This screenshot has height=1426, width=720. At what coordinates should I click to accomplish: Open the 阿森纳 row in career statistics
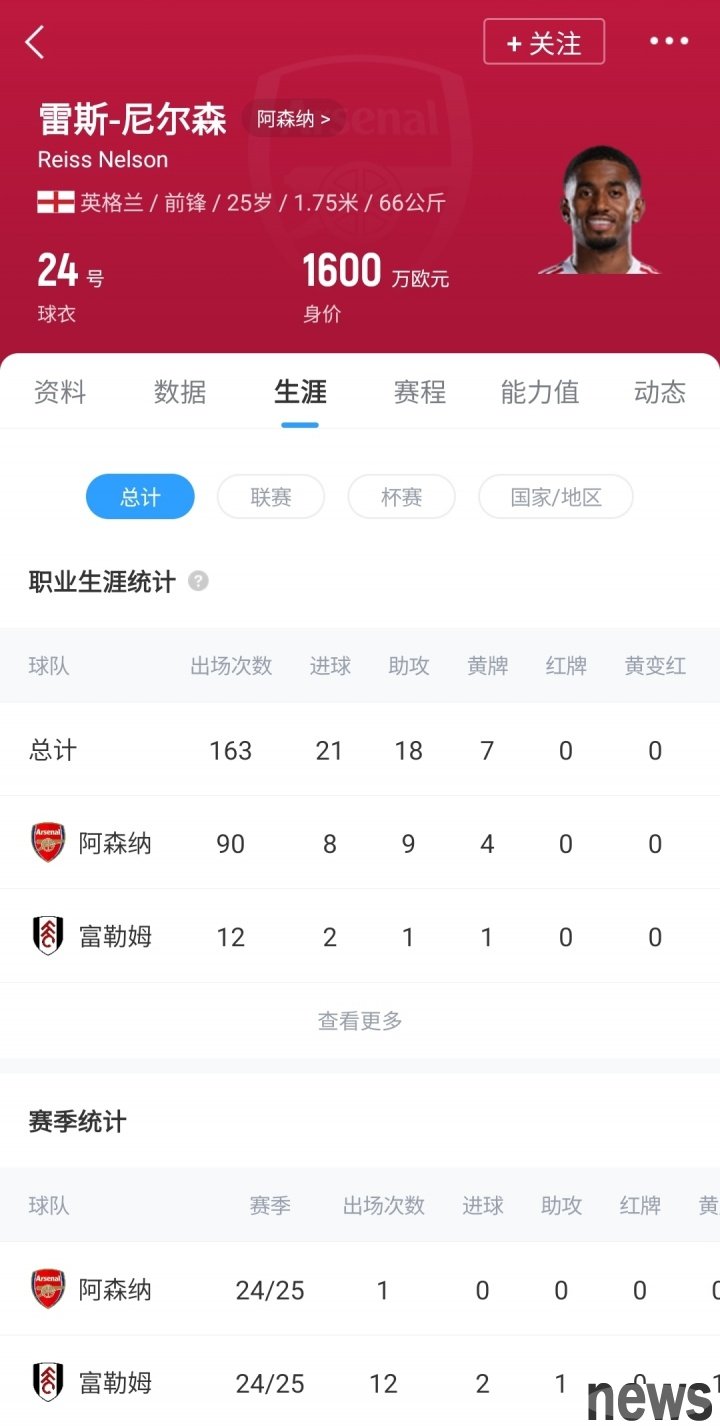[360, 843]
